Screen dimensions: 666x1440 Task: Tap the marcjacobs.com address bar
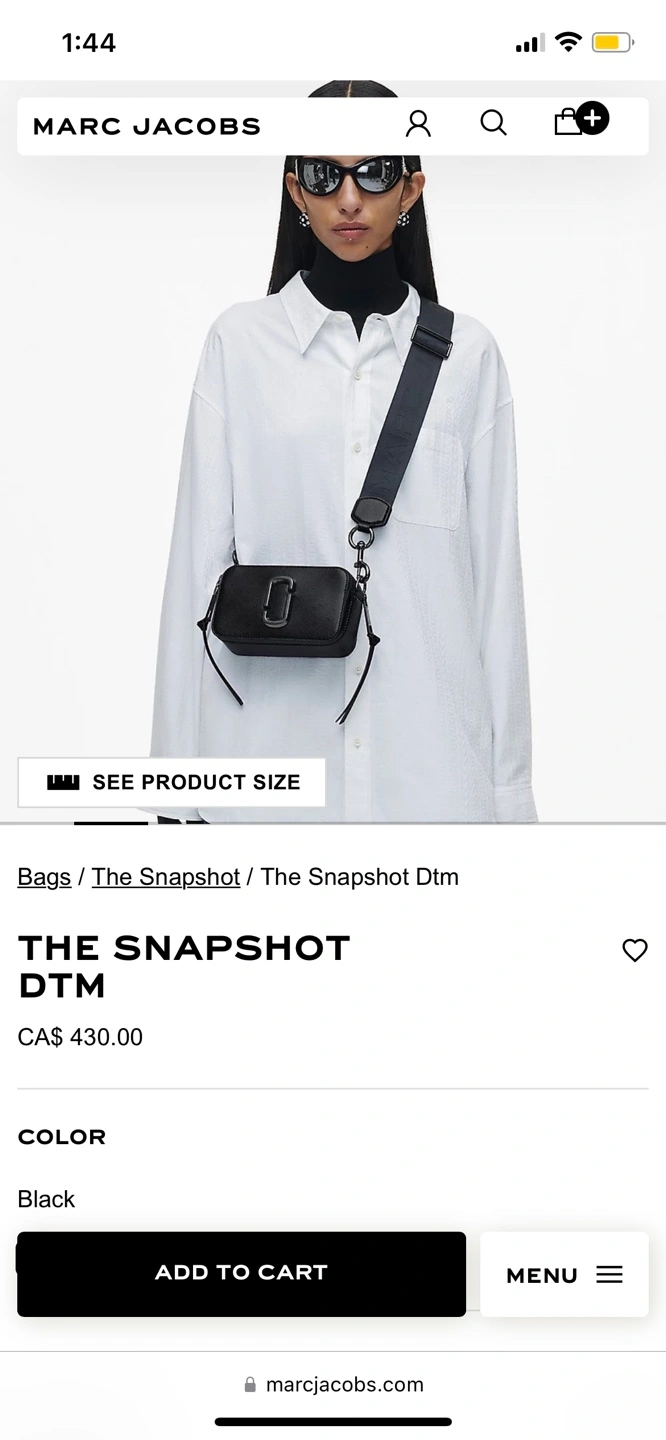(334, 1384)
